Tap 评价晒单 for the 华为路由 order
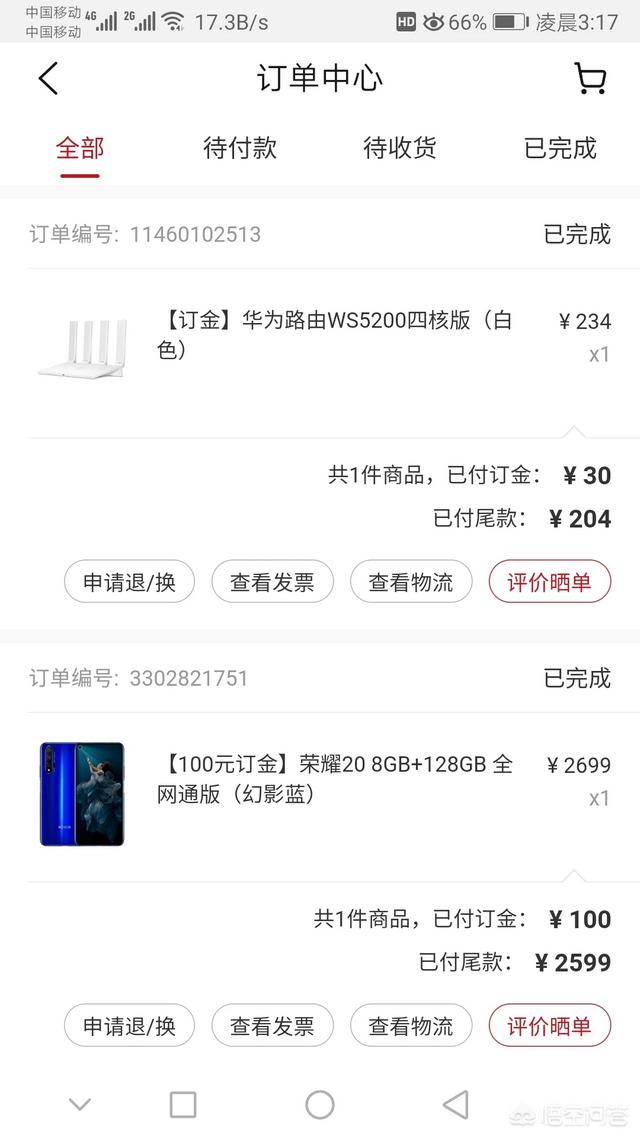Screen dimensions: 640x1138 pos(549,581)
